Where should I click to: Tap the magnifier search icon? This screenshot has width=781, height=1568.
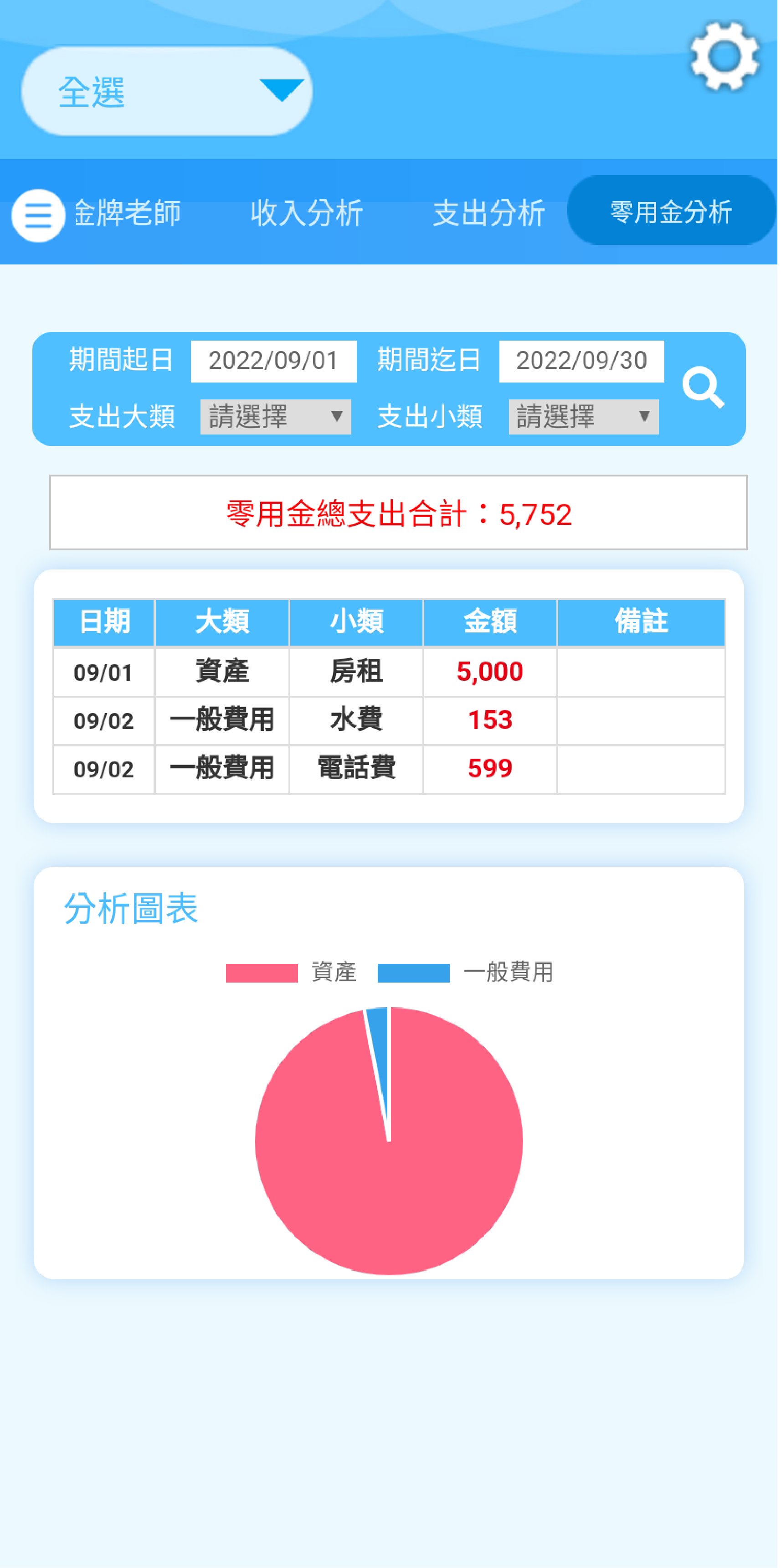click(x=705, y=388)
